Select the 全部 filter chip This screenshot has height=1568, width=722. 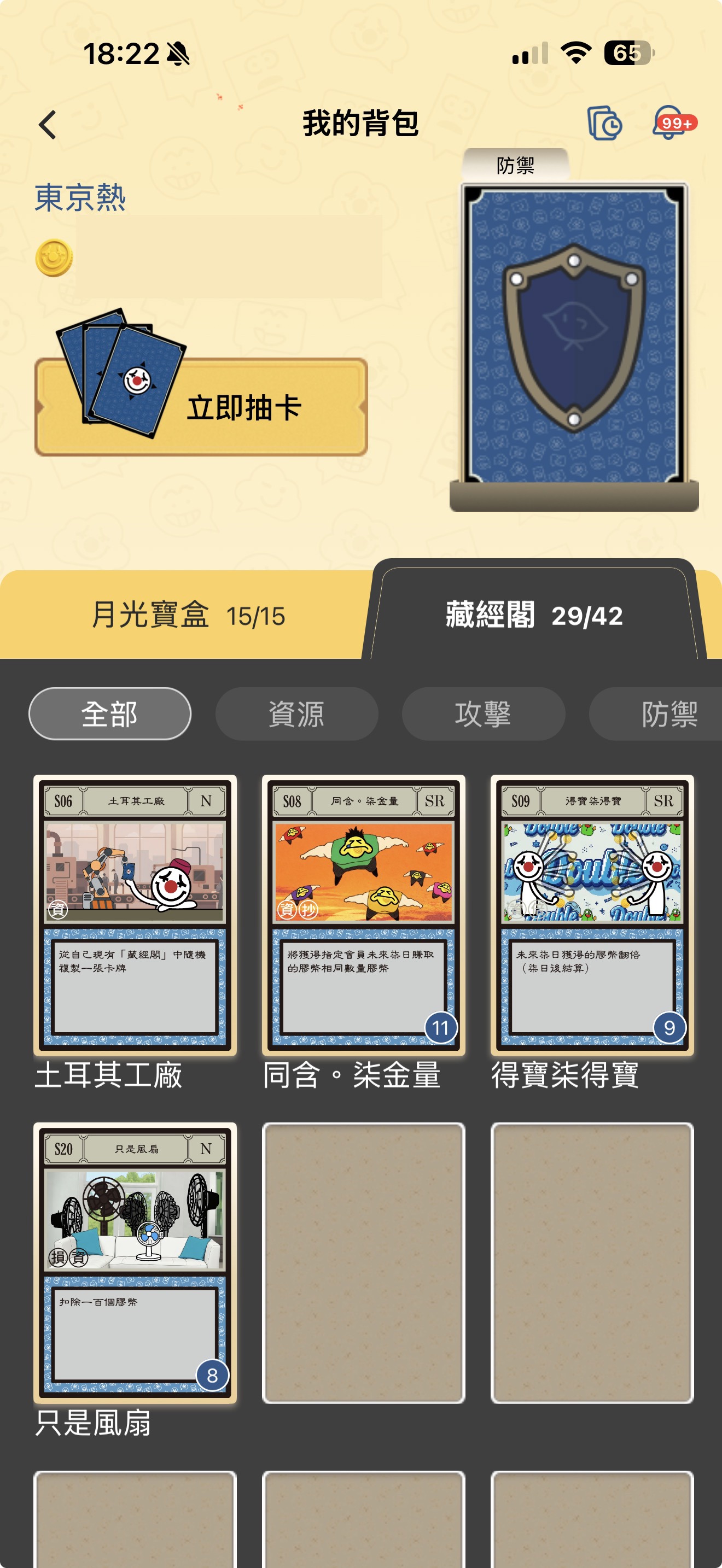pos(110,713)
